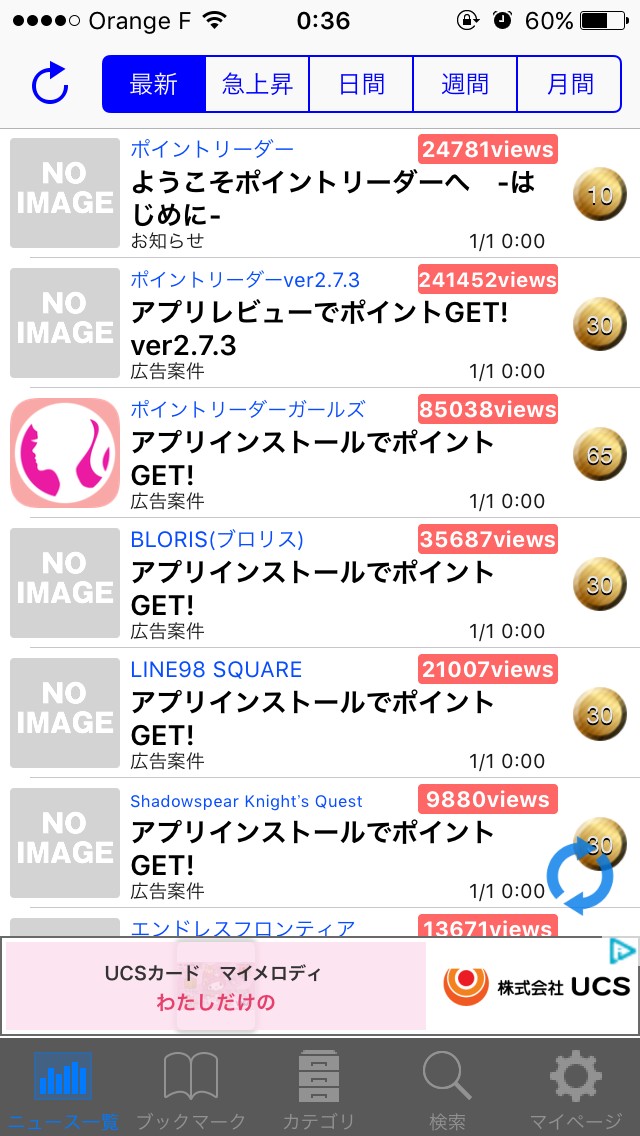The height and width of the screenshot is (1136, 640).
Task: Show the 月間 ranking
Action: 570,84
